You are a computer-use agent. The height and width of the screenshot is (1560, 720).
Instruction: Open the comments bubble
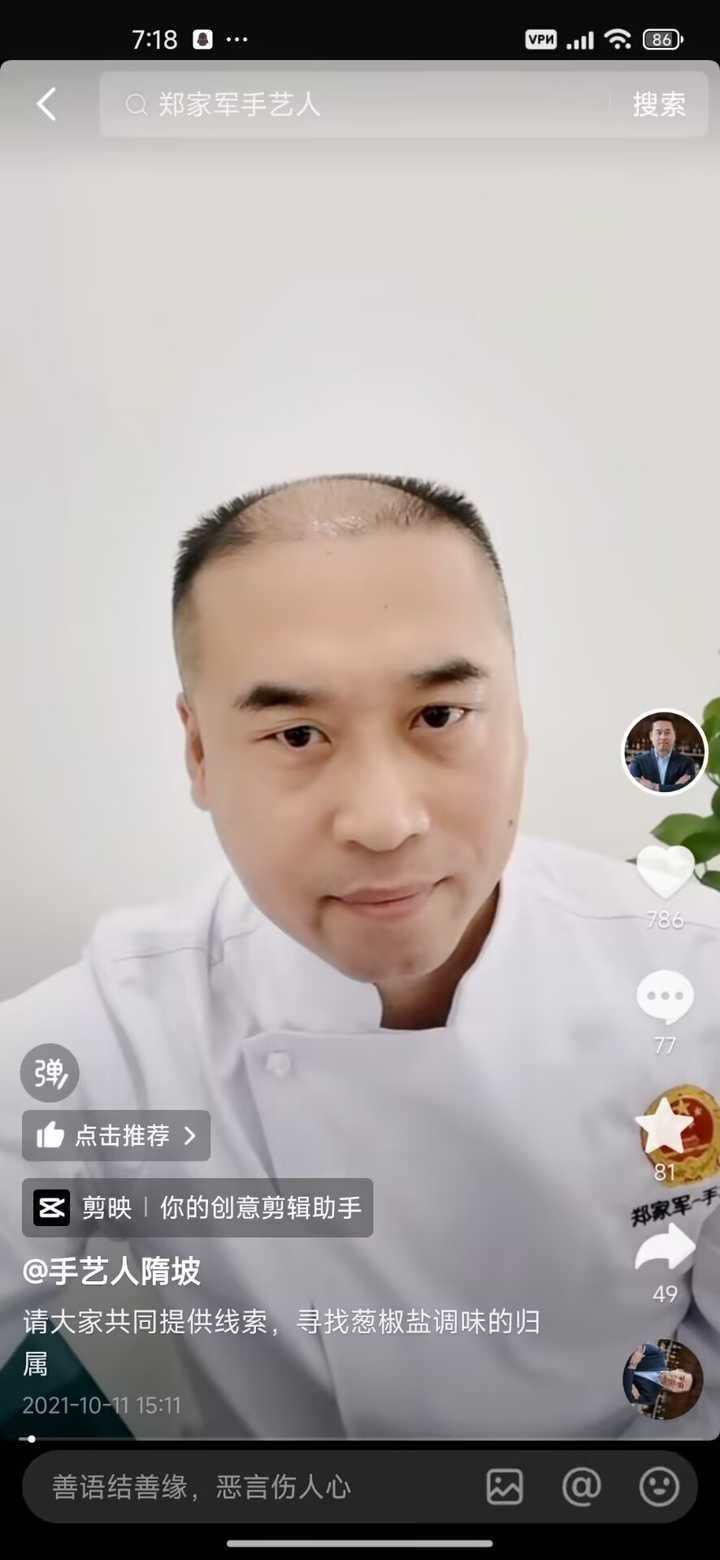pyautogui.click(x=665, y=998)
